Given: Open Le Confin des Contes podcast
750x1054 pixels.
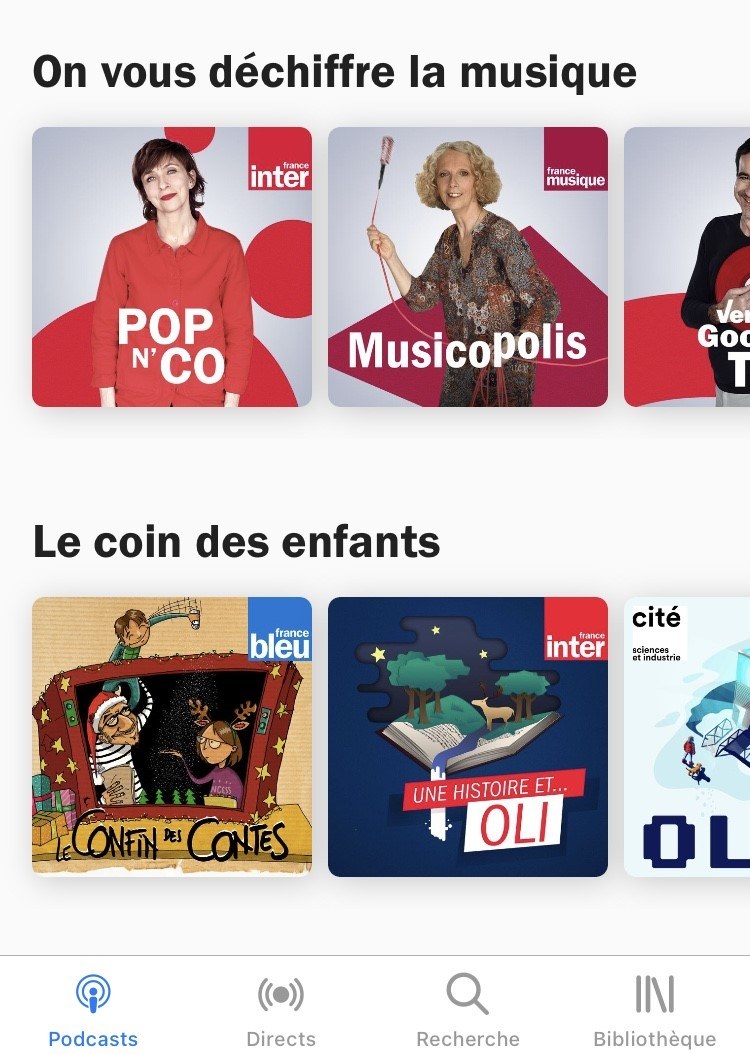Looking at the screenshot, I should tap(172, 737).
